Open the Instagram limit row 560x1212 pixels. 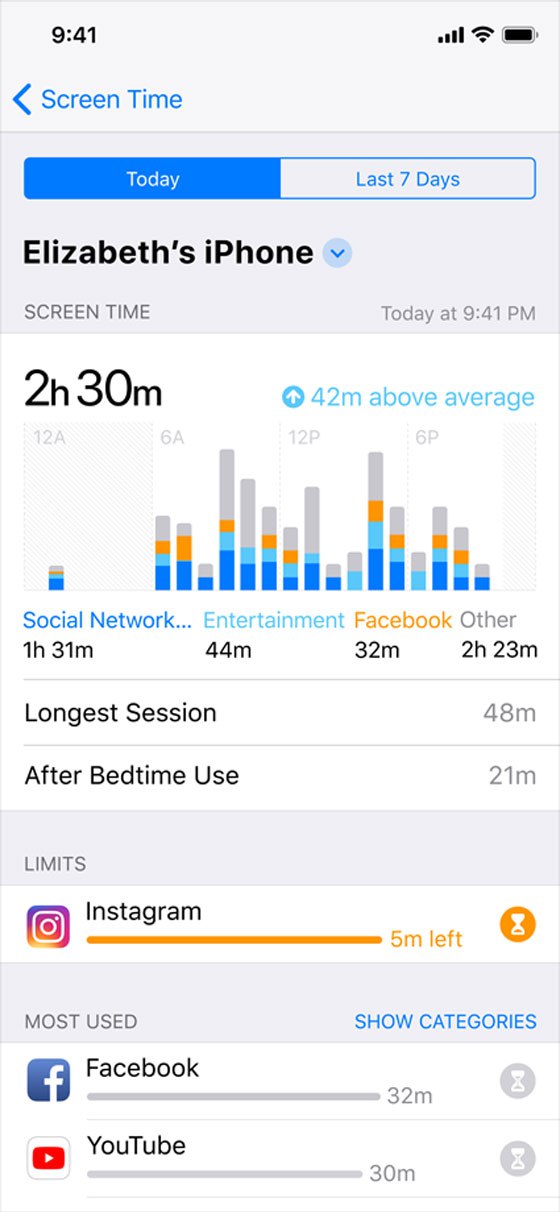point(280,925)
